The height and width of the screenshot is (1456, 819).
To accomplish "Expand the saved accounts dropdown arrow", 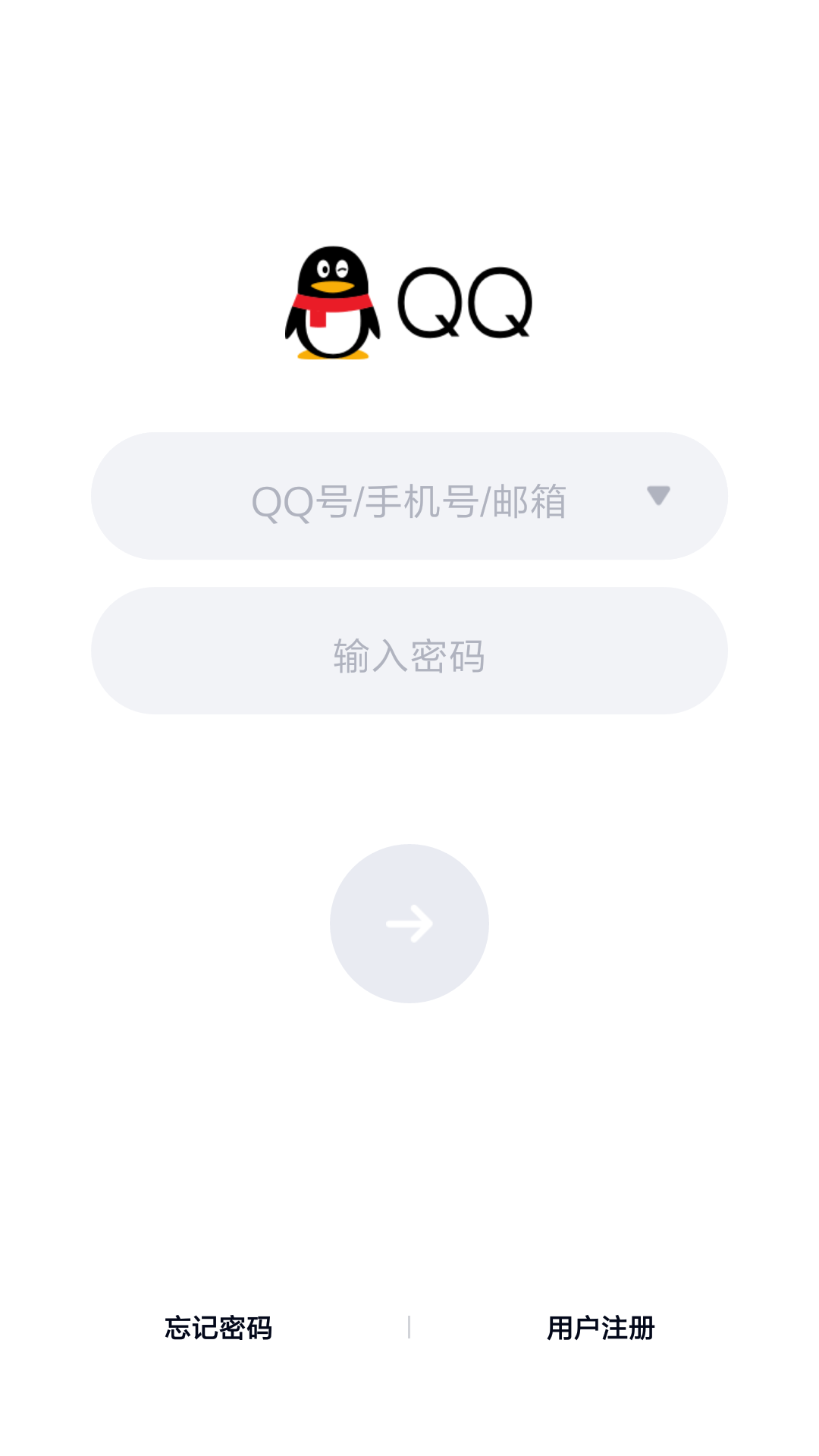I will pyautogui.click(x=658, y=495).
